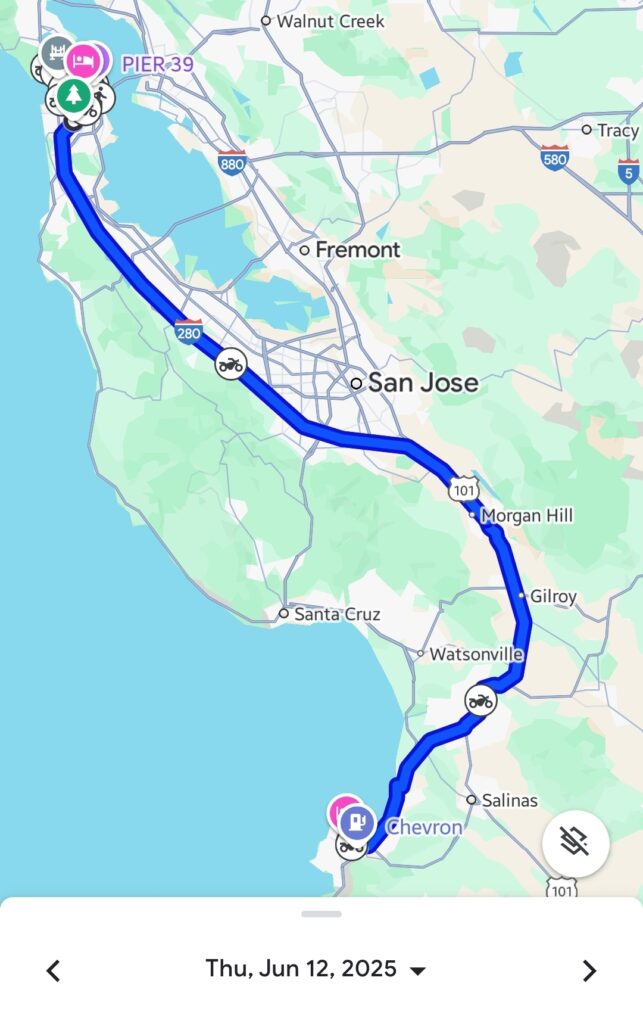Tap the satellite-off map button
The image size is (643, 1024).
[x=575, y=843]
